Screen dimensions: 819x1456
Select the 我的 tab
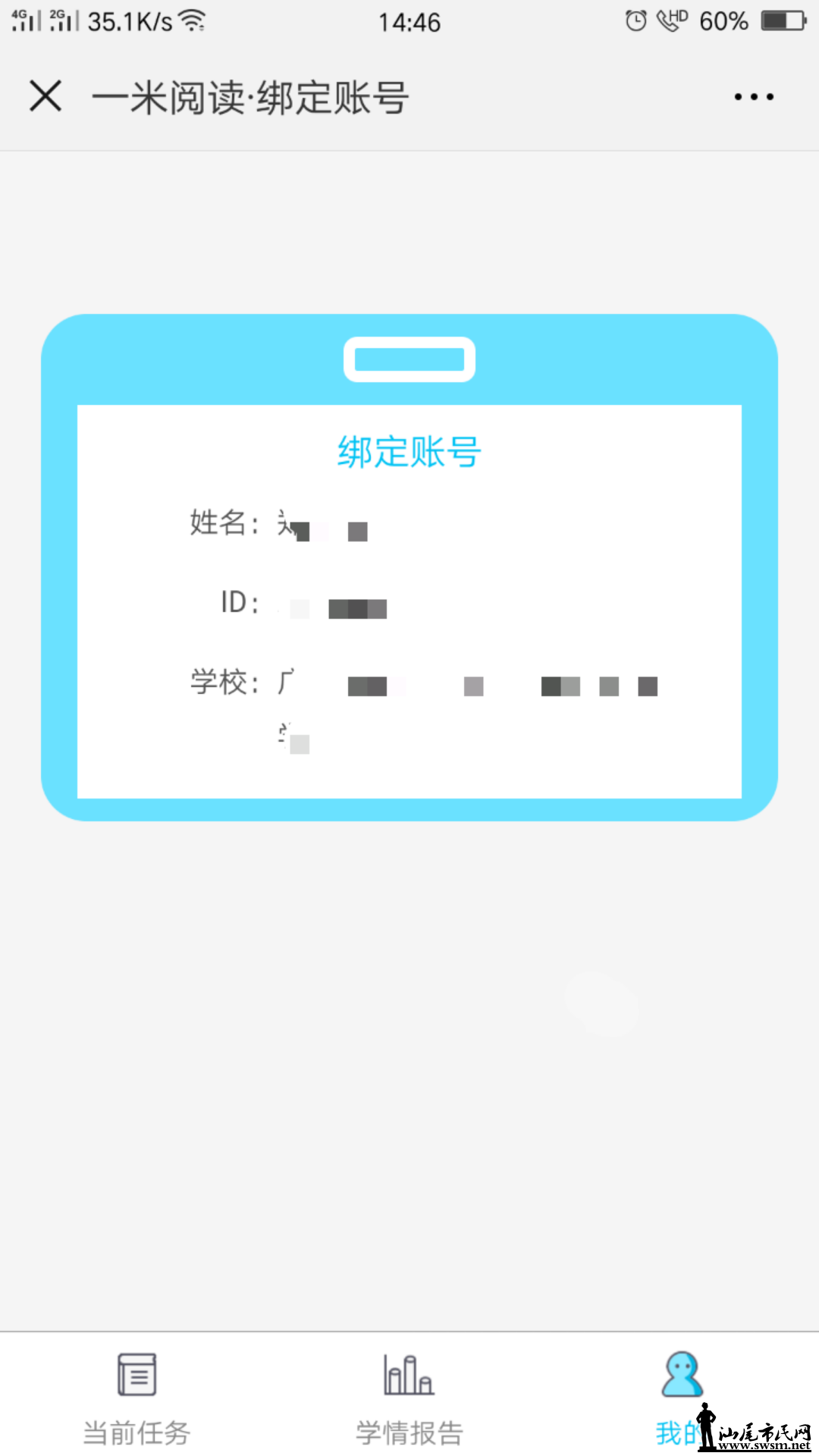pyautogui.click(x=681, y=1395)
